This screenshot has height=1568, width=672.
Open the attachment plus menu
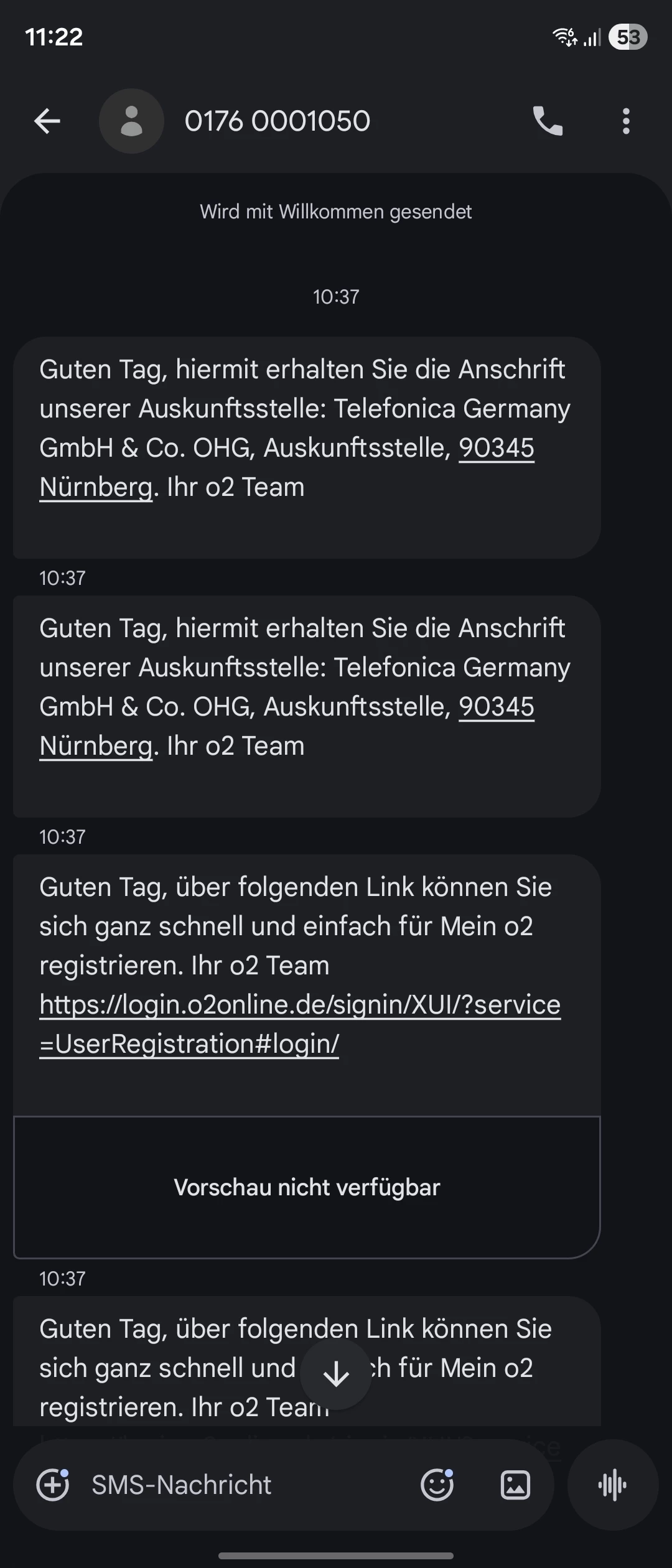(x=53, y=1485)
